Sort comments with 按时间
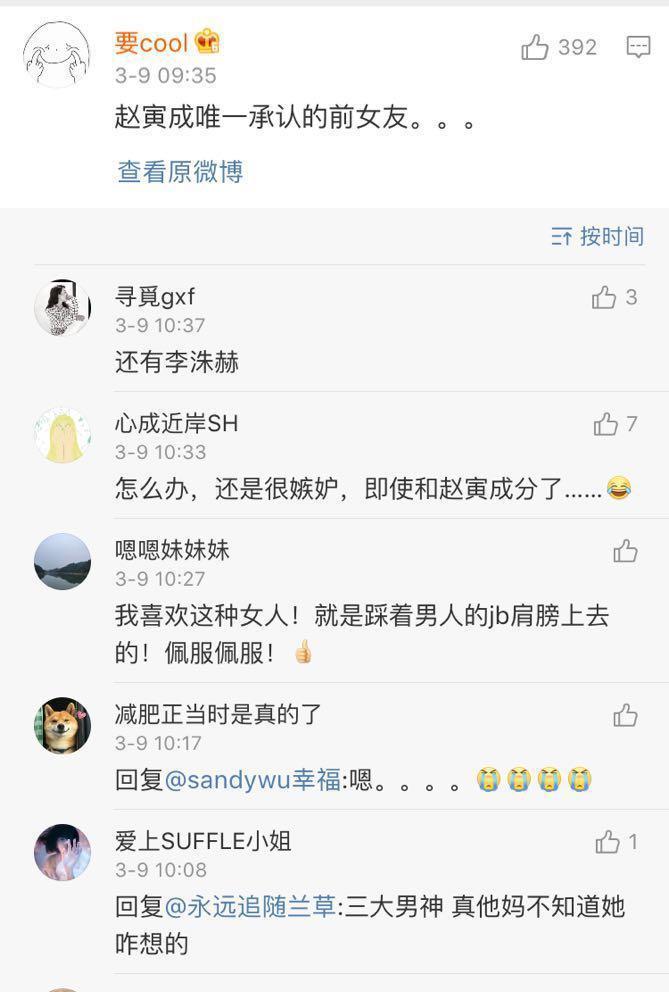Image resolution: width=669 pixels, height=992 pixels. coord(597,237)
